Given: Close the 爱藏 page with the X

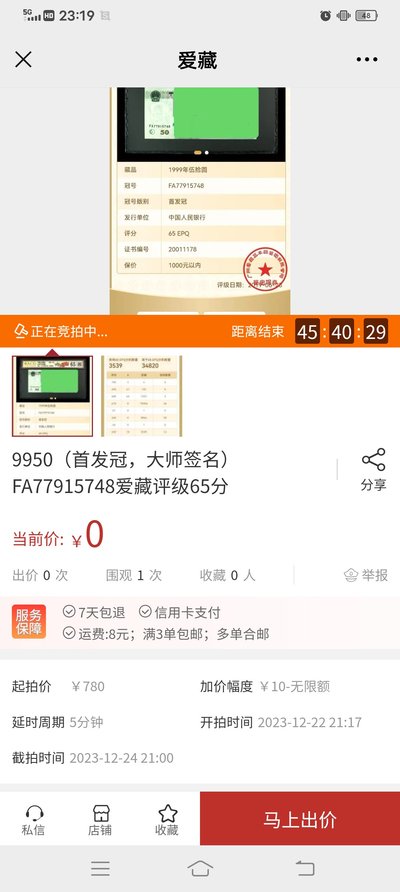Looking at the screenshot, I should click(x=23, y=60).
